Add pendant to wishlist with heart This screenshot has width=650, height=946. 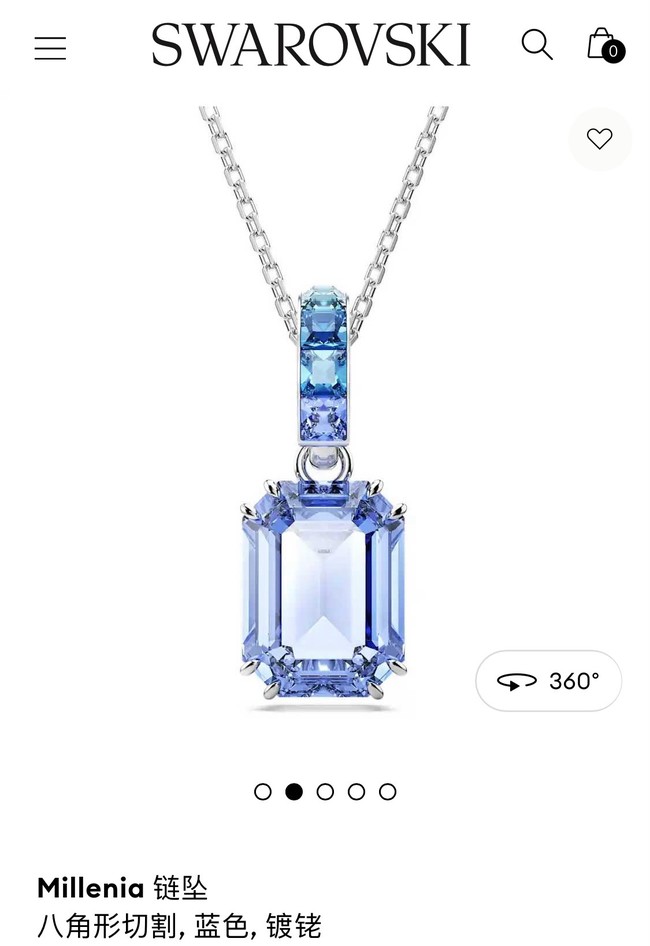tap(599, 139)
